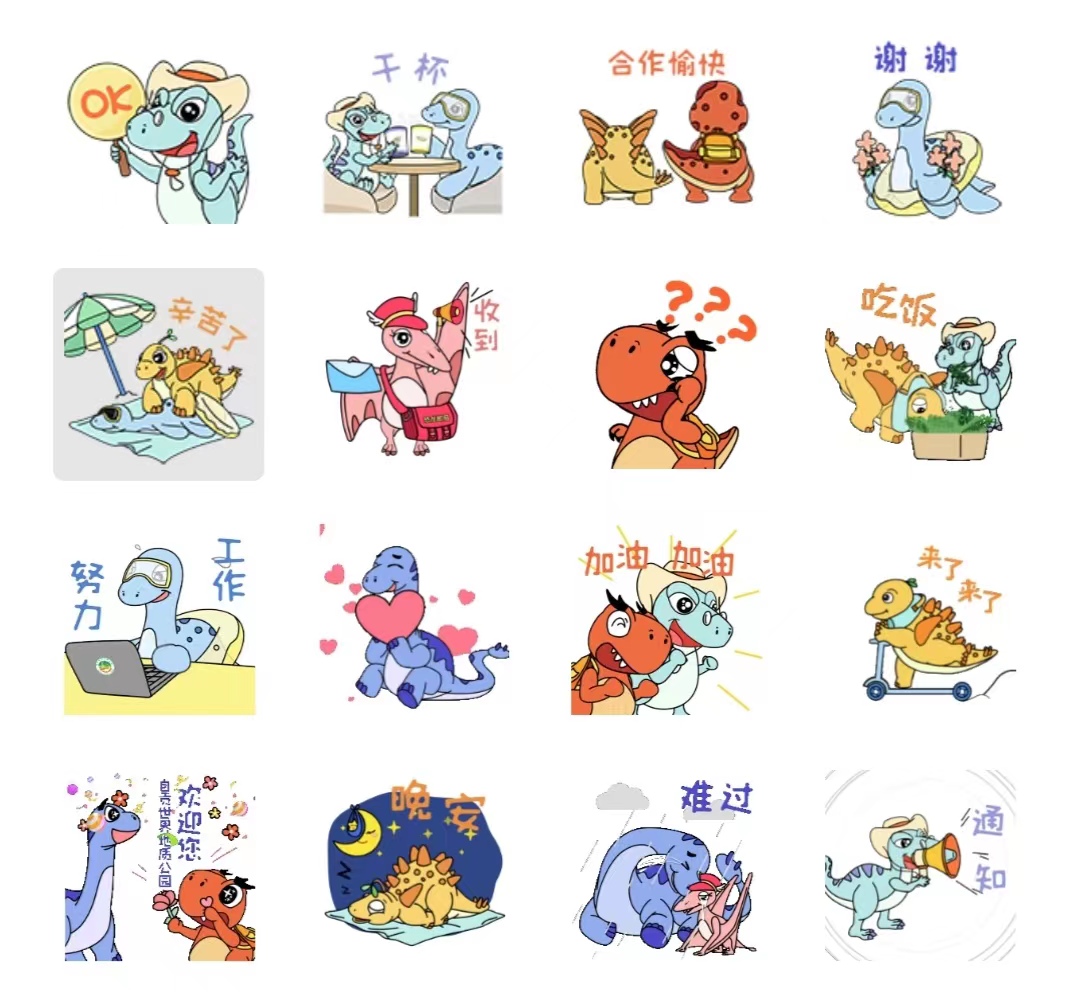1079x1007 pixels.
Task: Open the 欢迎您 welcome sticker
Action: pos(160,865)
